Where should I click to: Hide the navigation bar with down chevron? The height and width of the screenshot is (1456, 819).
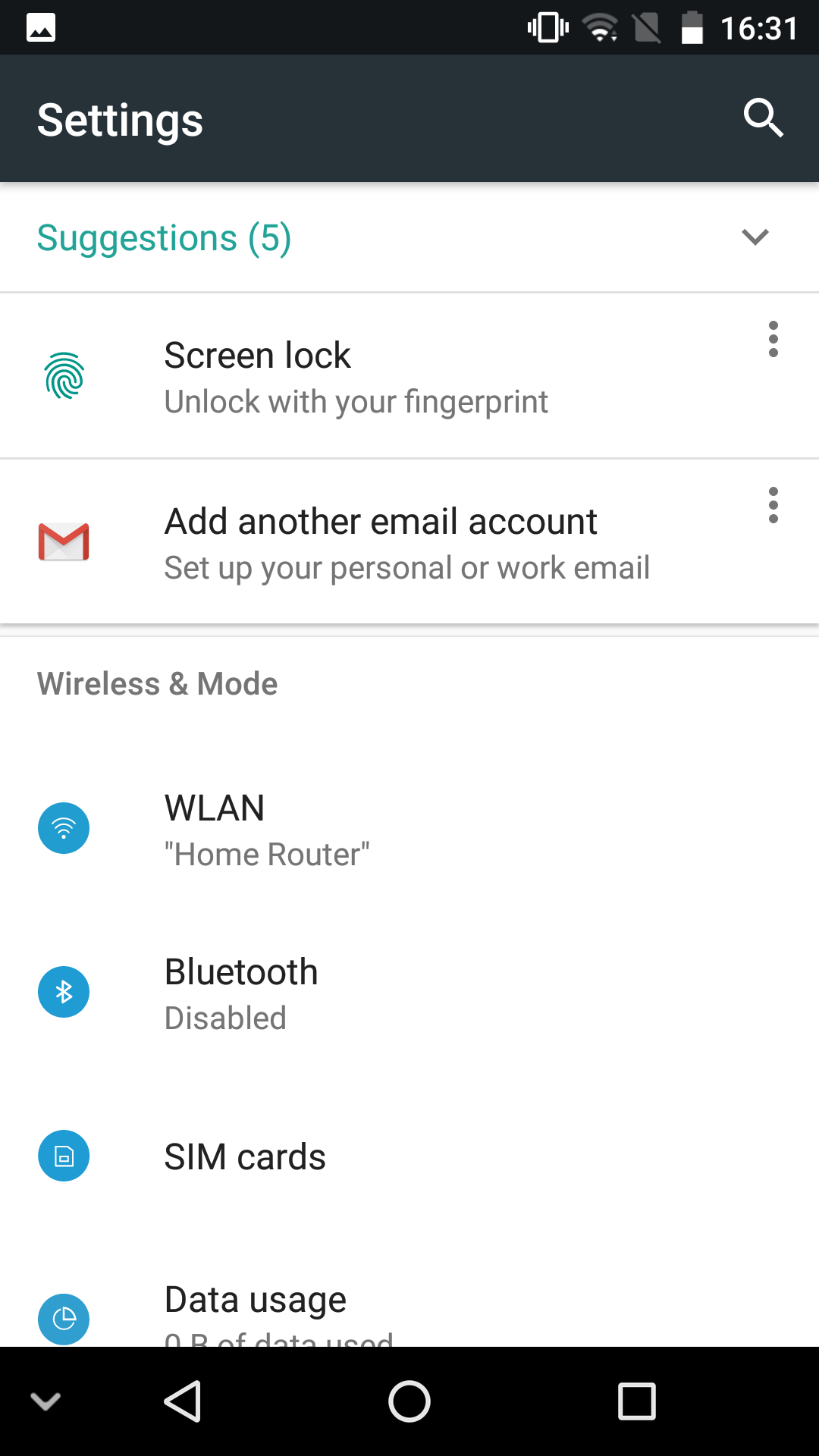45,1401
